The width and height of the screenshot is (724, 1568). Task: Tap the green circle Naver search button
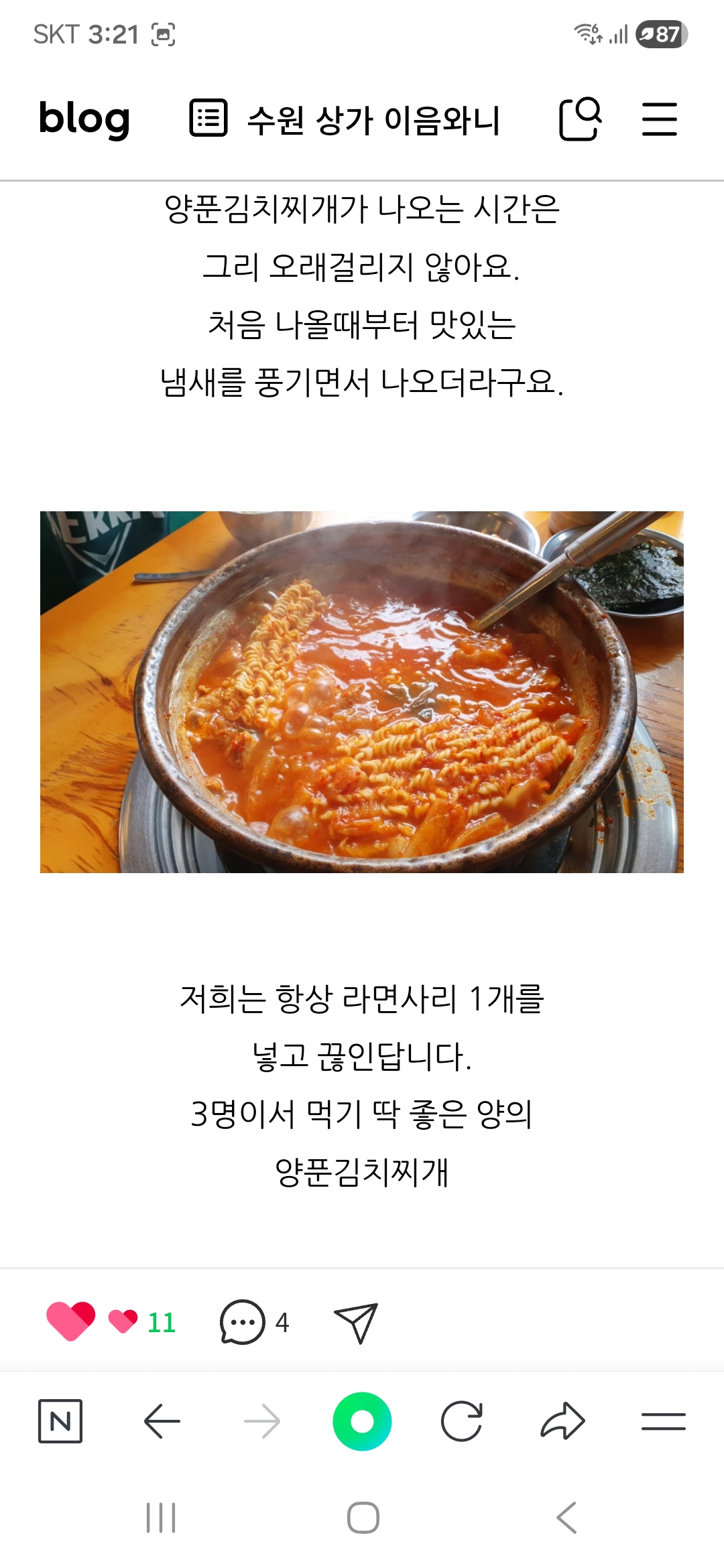pyautogui.click(x=362, y=1421)
